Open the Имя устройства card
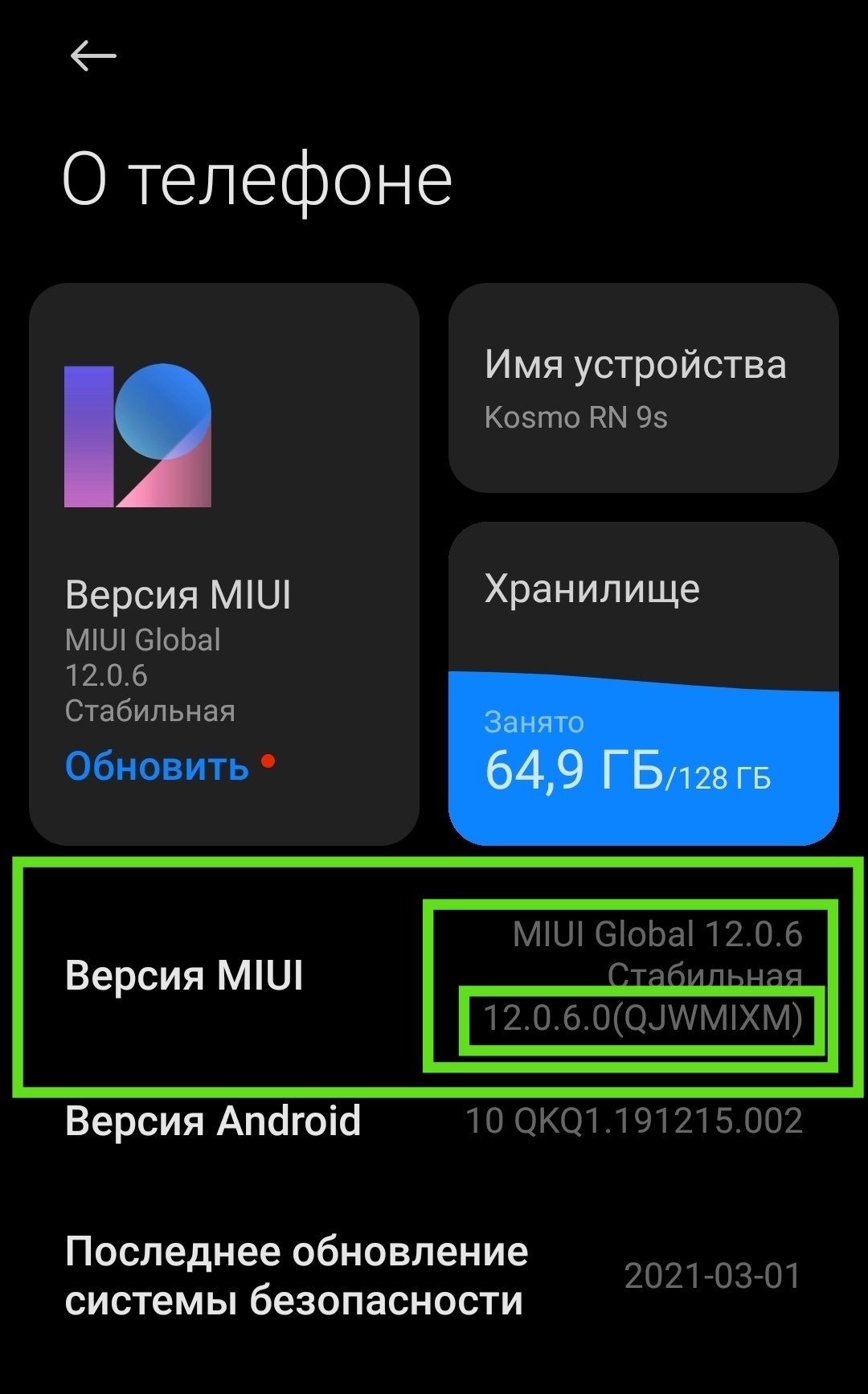The width and height of the screenshot is (868, 1394). click(643, 387)
